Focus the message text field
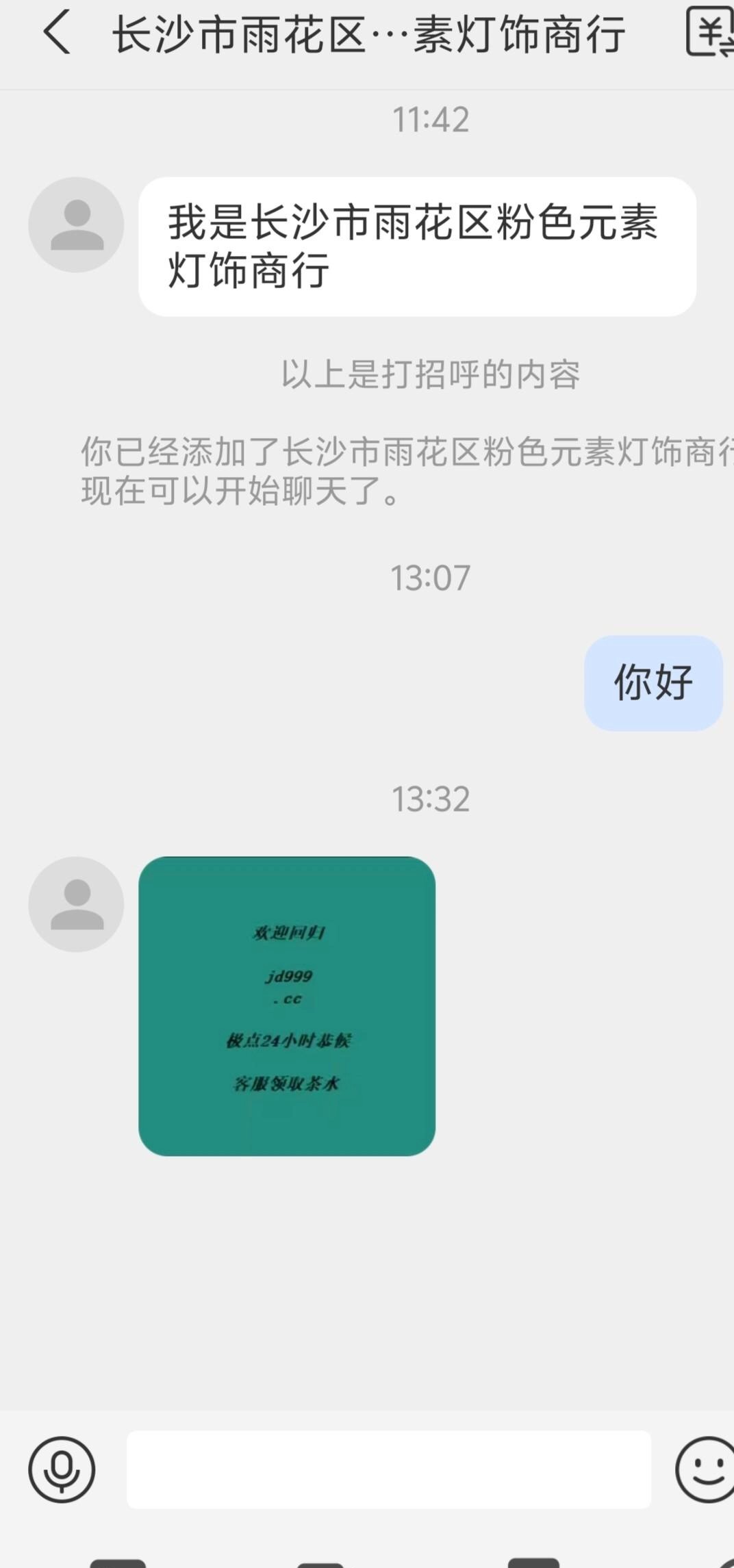Viewport: 734px width, 1568px height. click(388, 1469)
